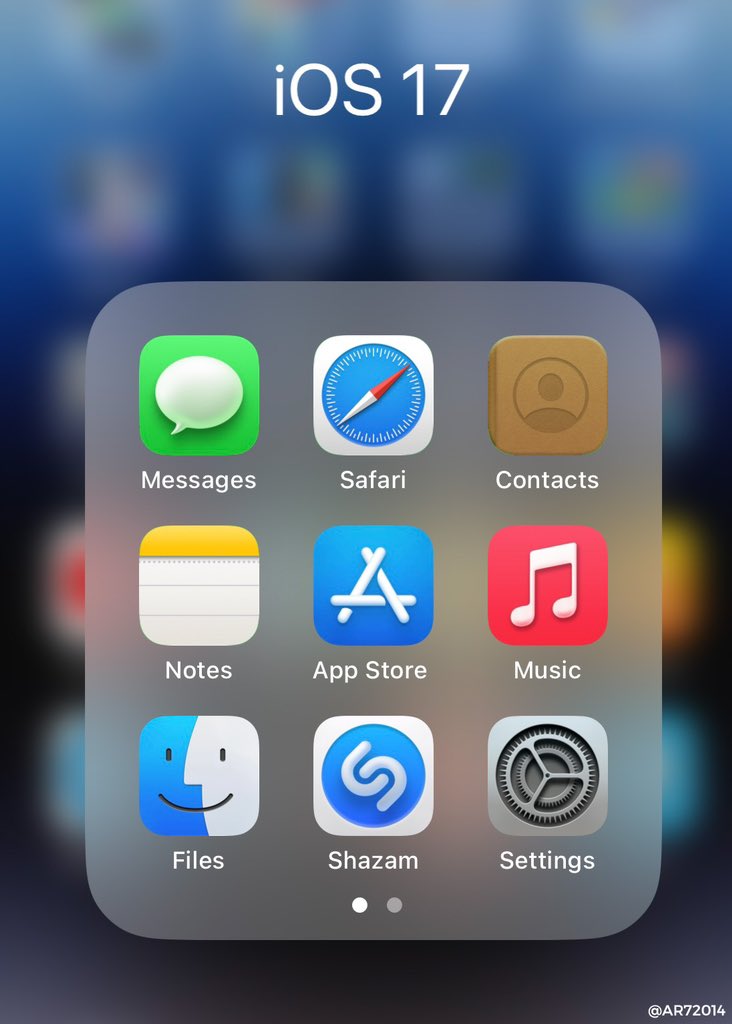
Task: Open the Contacts app
Action: pyautogui.click(x=547, y=395)
